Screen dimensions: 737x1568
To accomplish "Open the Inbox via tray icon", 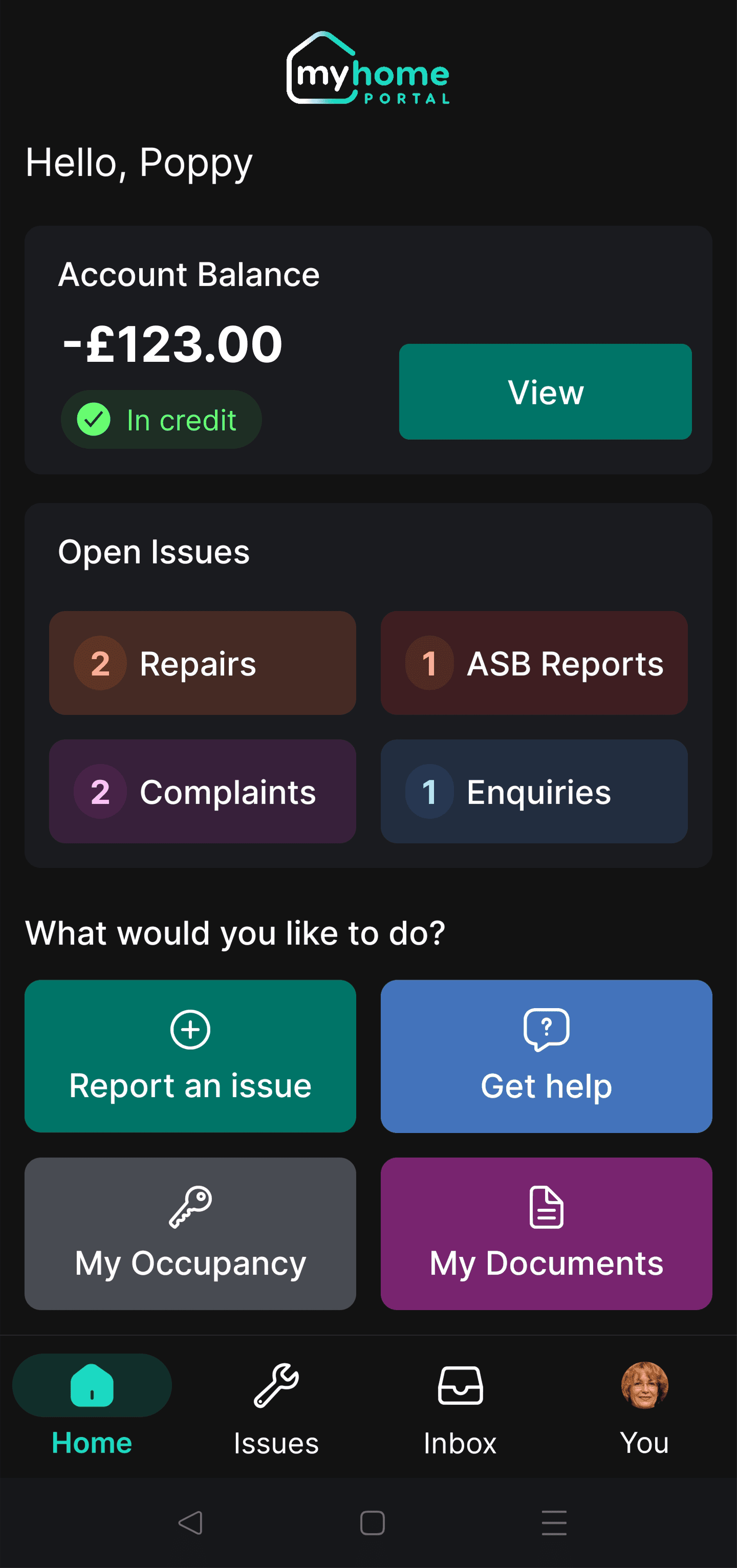I will click(x=460, y=1385).
